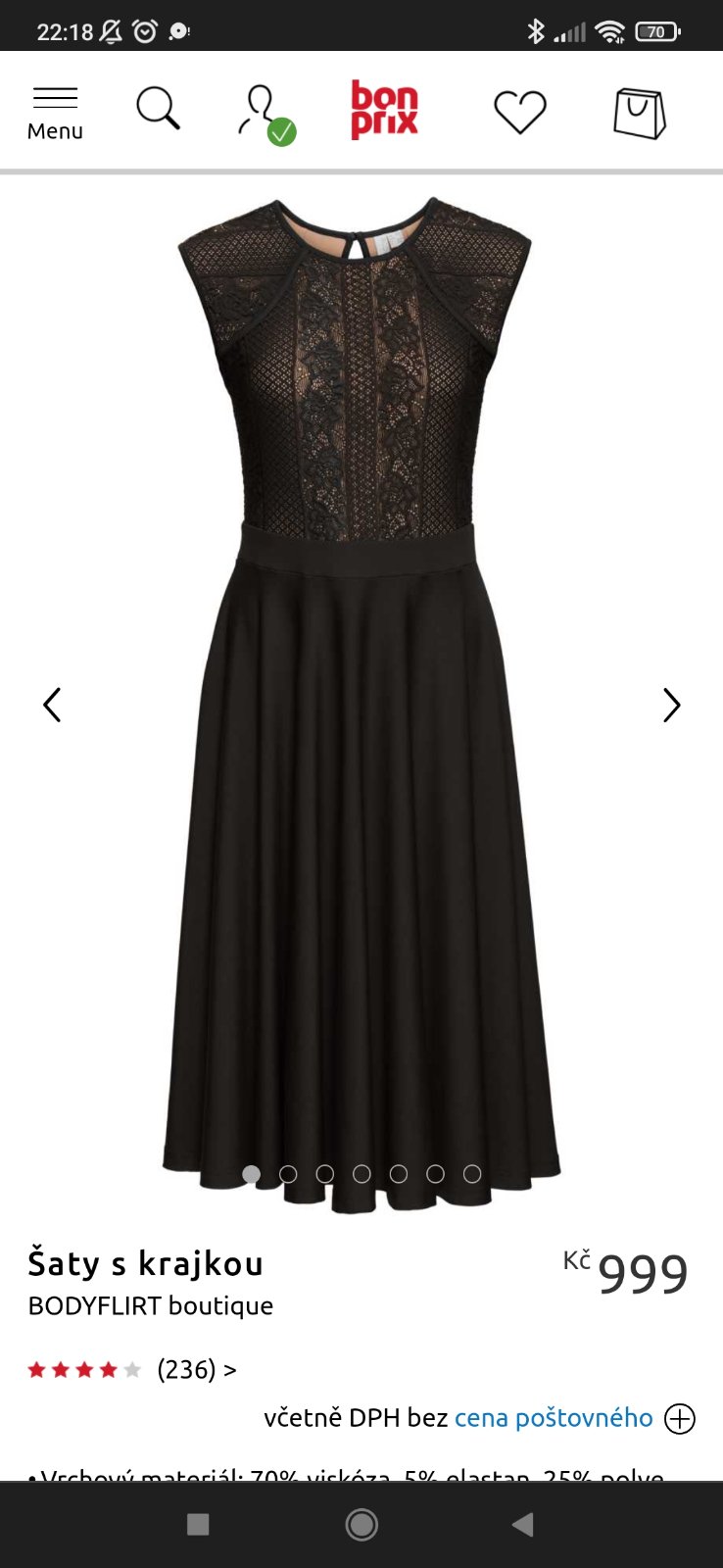723x1568 pixels.
Task: Open the shopping bag
Action: (639, 113)
